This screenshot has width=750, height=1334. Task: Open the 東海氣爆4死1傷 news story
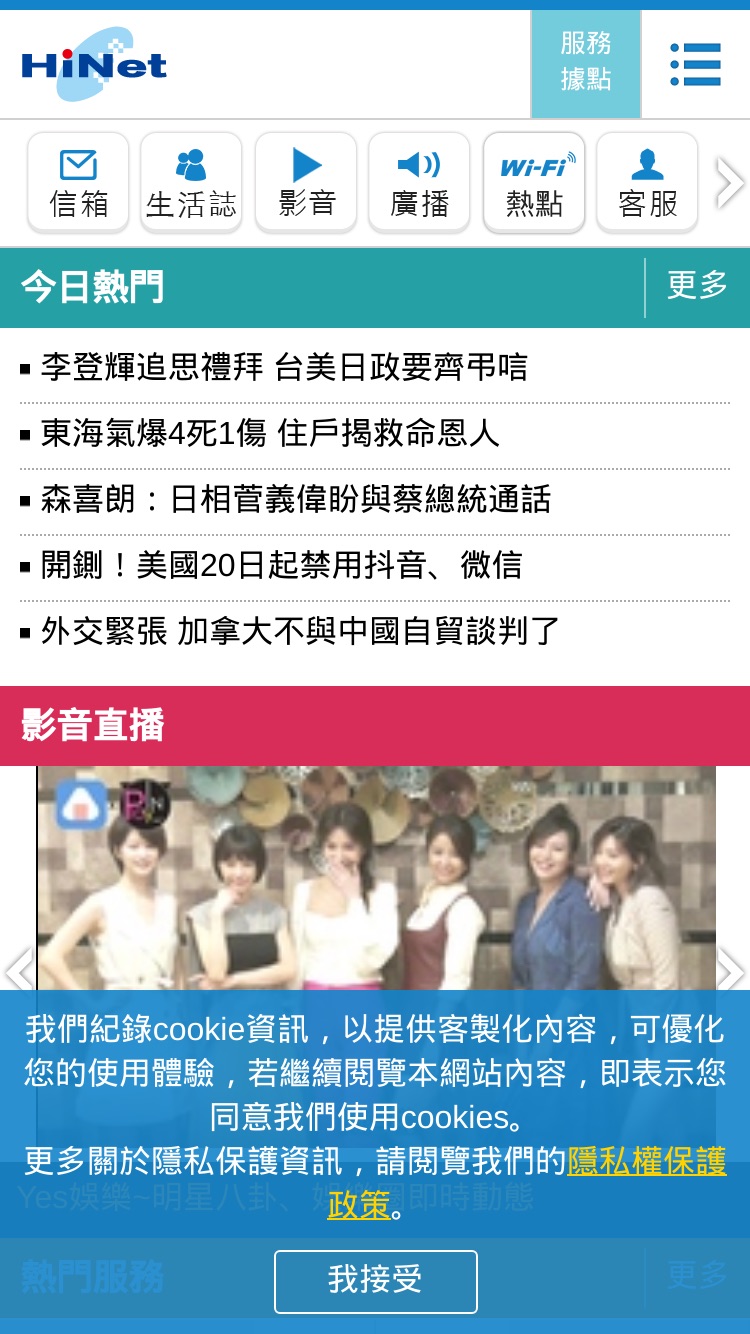click(x=270, y=433)
